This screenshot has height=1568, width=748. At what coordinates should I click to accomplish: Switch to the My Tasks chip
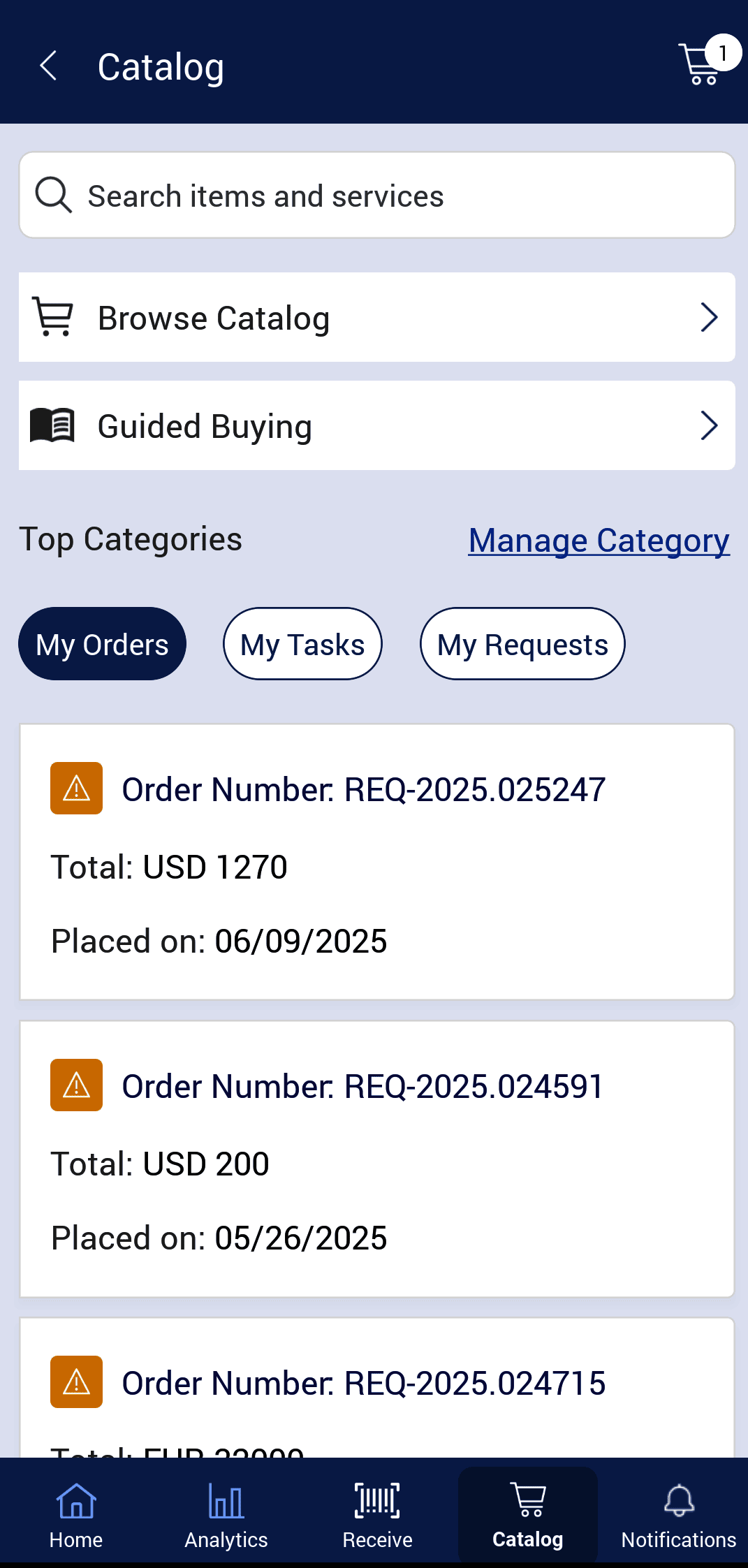point(302,644)
